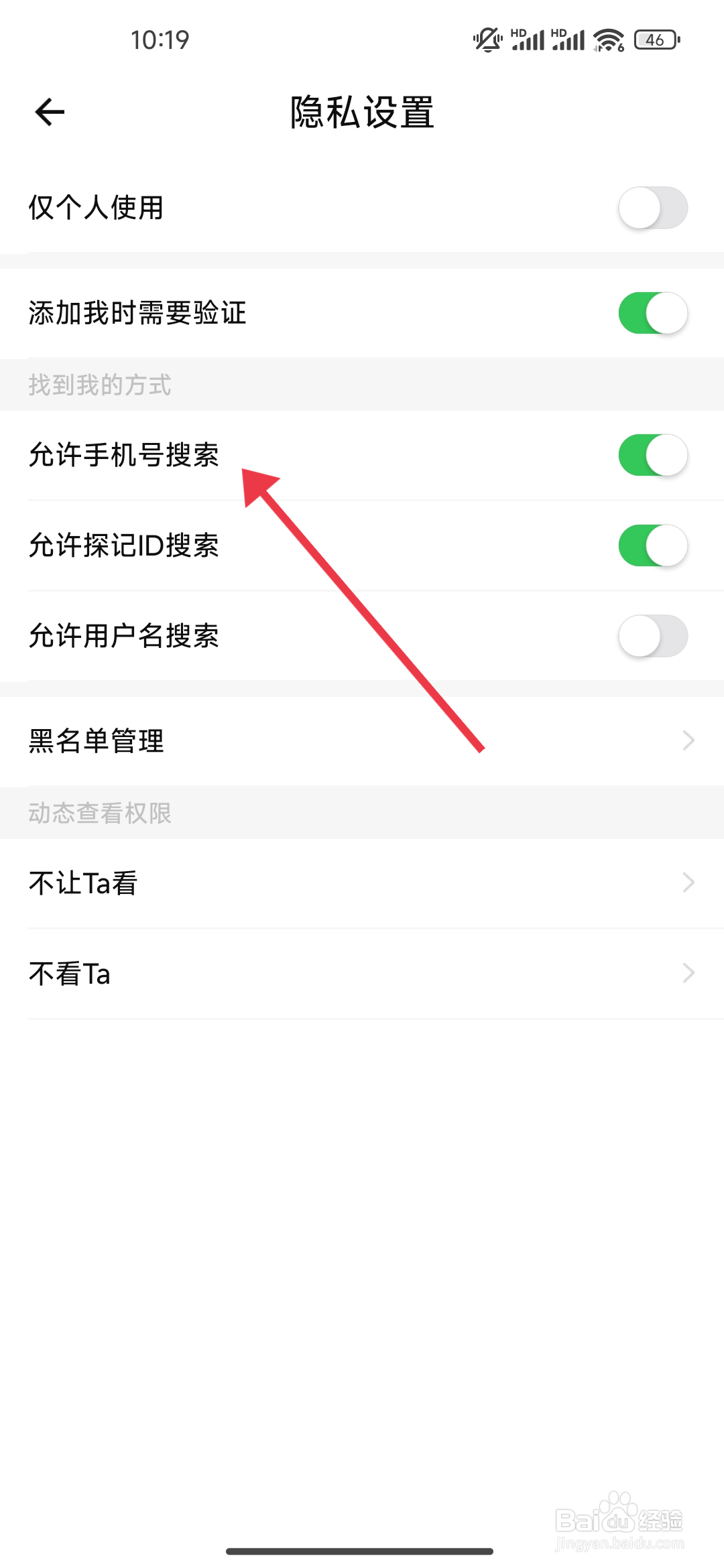Expand 黑名单管理 via its chevron

coord(687,740)
